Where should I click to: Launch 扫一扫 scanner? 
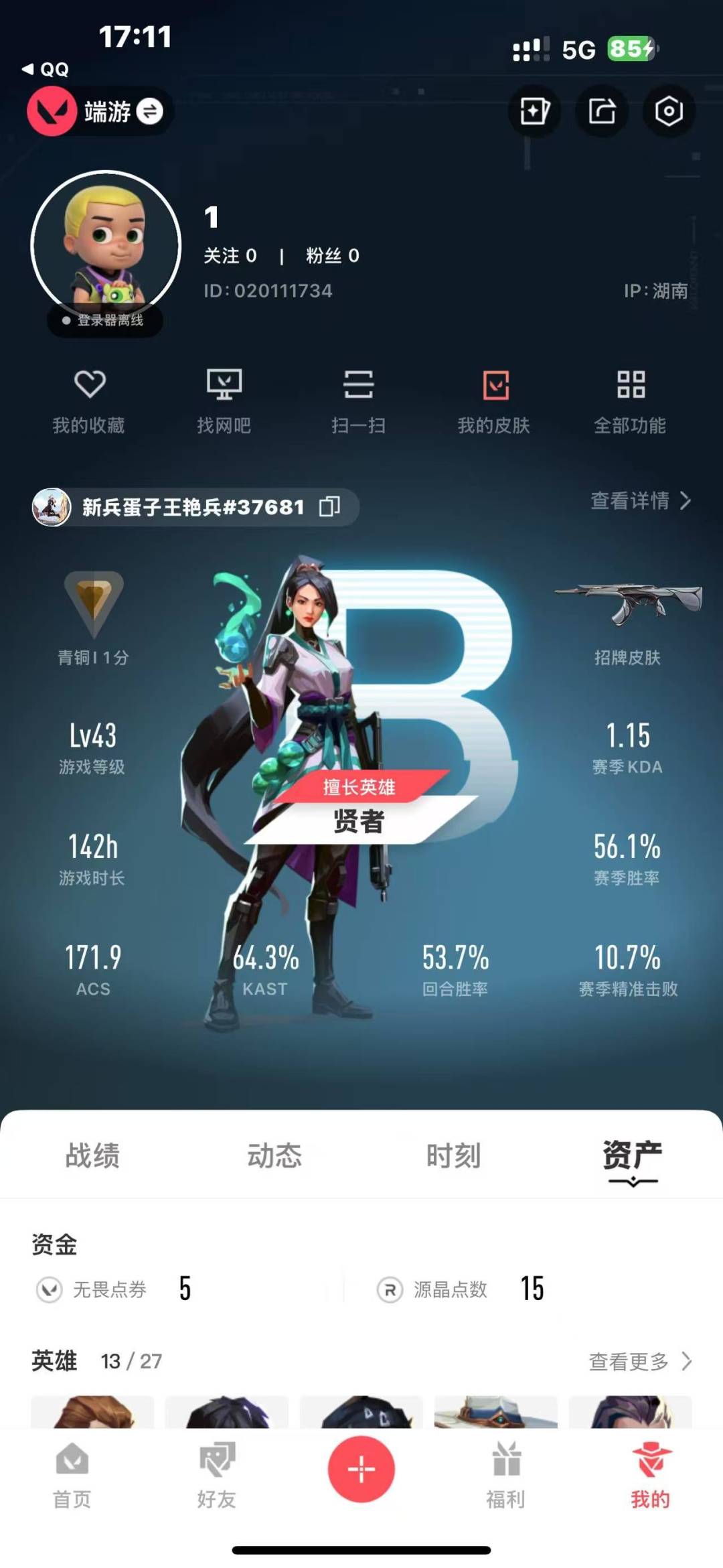(x=358, y=401)
